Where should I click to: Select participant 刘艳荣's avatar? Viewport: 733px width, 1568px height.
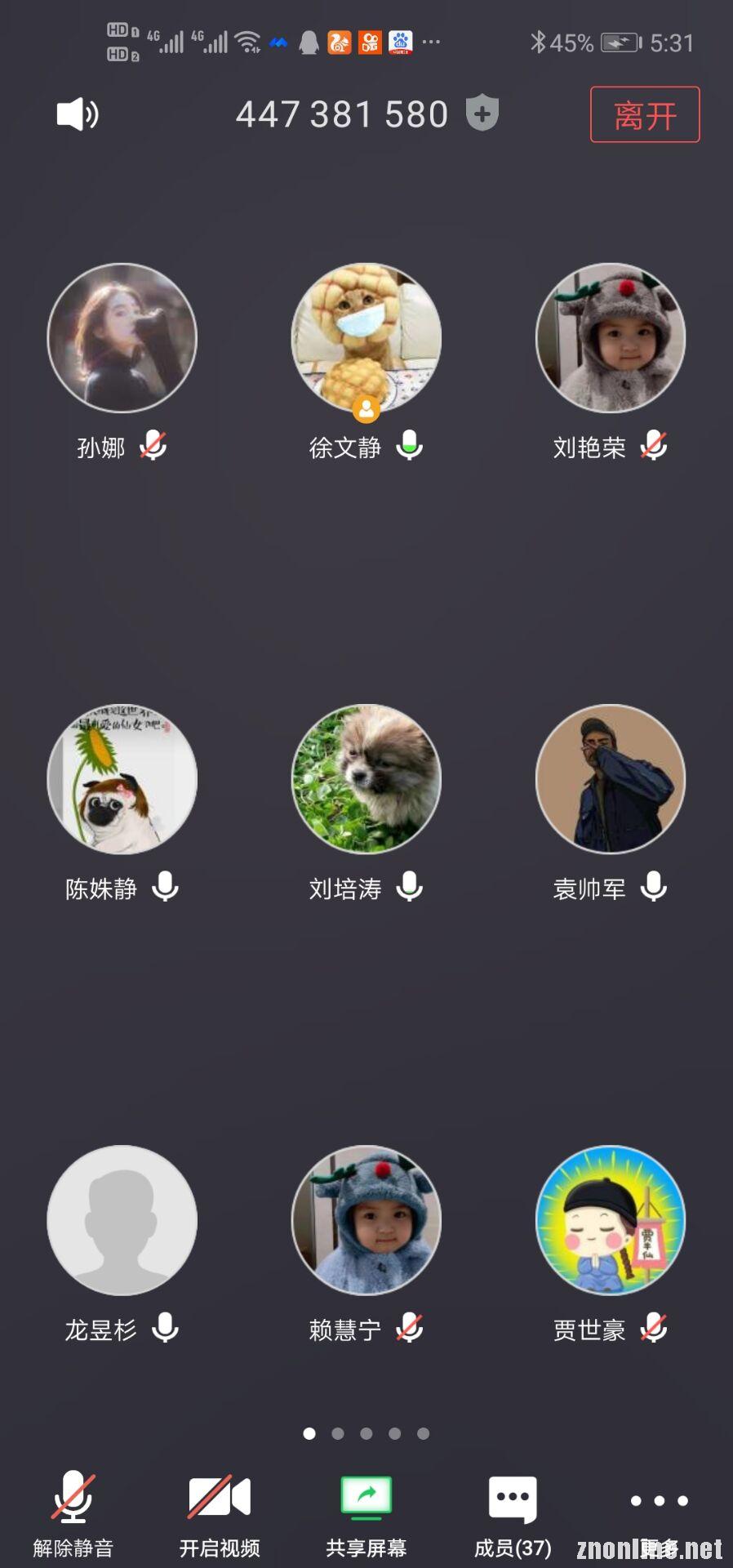point(611,337)
